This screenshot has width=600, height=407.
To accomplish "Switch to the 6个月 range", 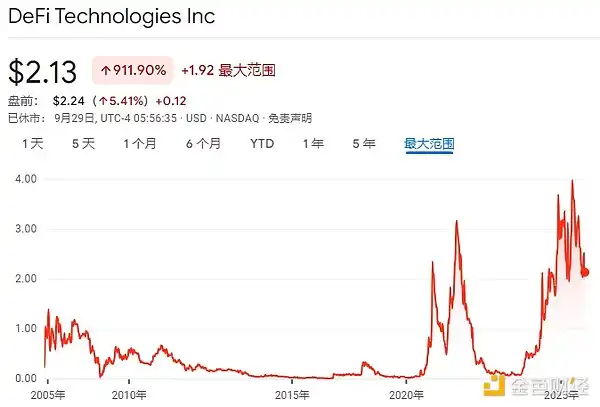I will (x=203, y=144).
